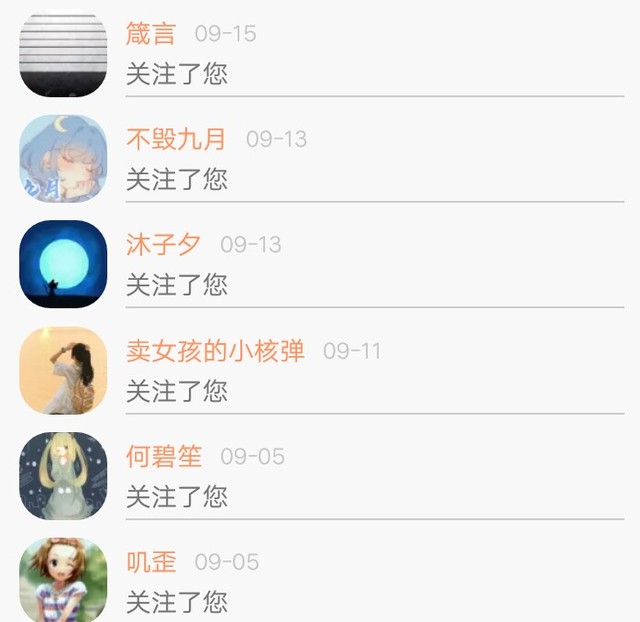Tap 不毁九月's blue-haired avatar
The width and height of the screenshot is (640, 622).
[x=63, y=159]
